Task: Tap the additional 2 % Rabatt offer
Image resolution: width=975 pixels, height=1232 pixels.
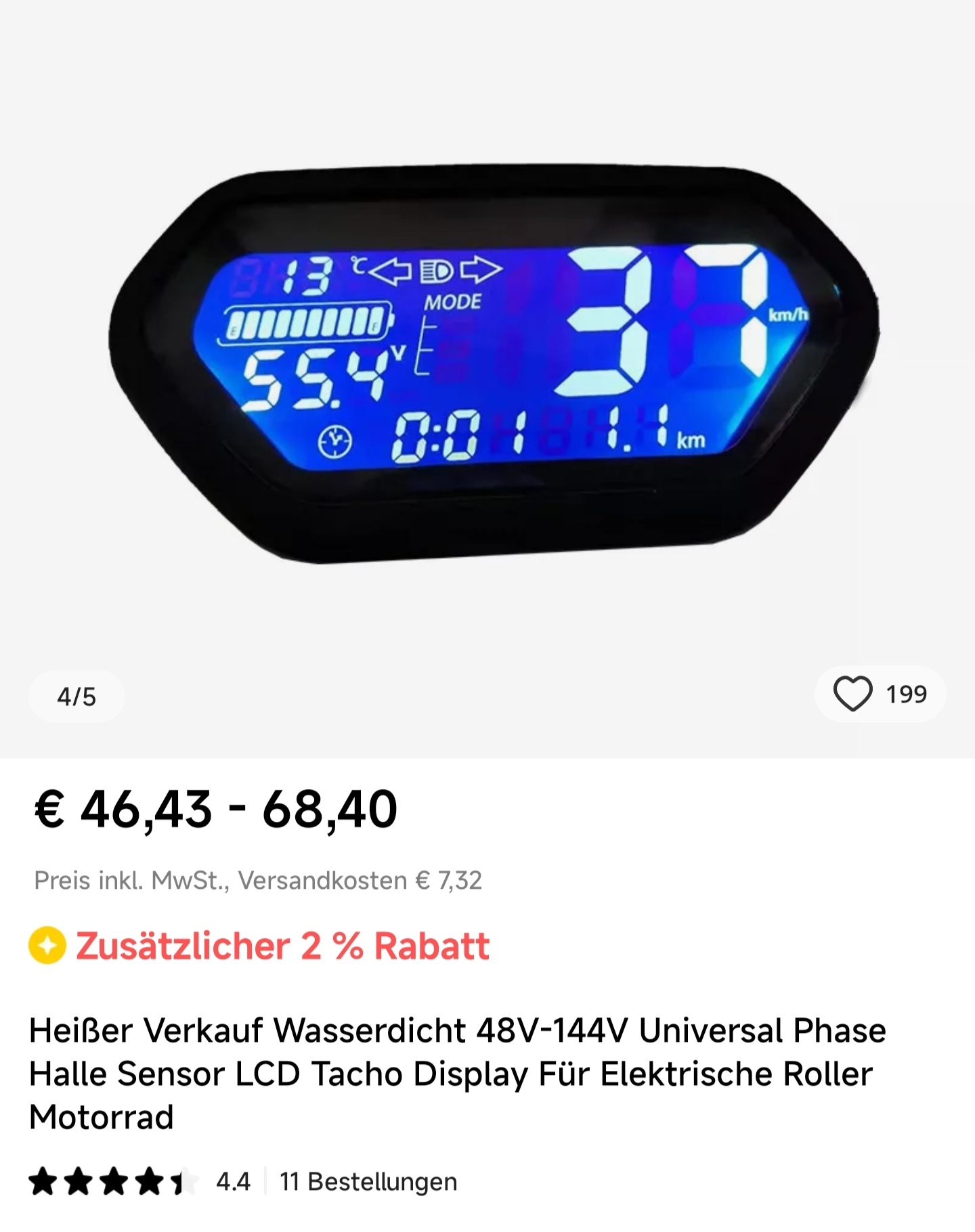Action: coord(282,946)
